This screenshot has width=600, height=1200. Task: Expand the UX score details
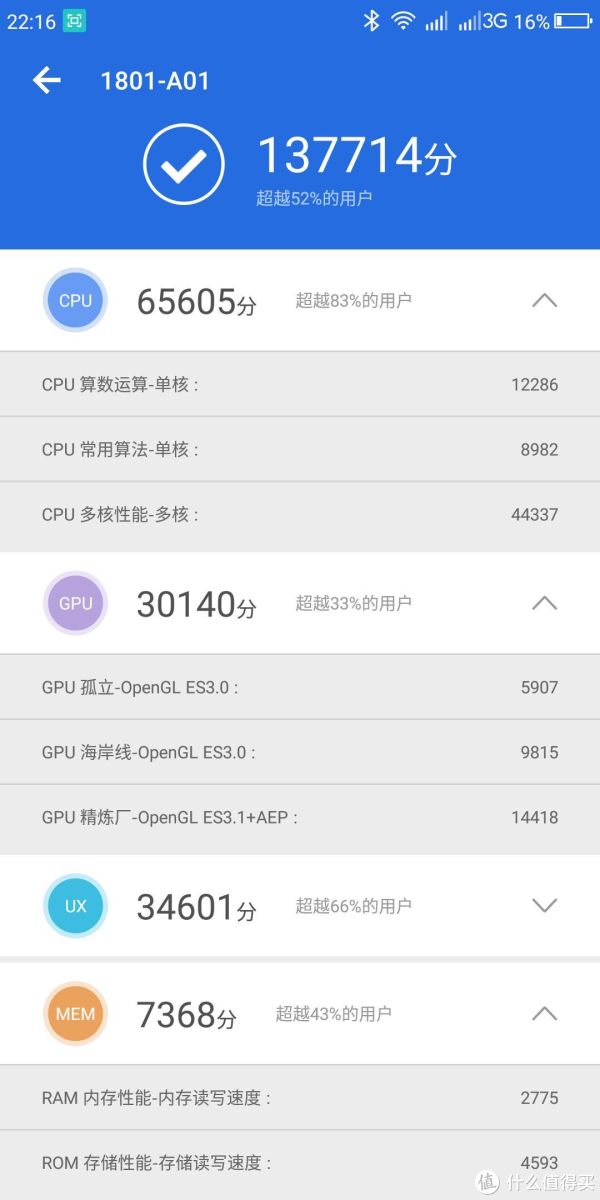coord(544,906)
